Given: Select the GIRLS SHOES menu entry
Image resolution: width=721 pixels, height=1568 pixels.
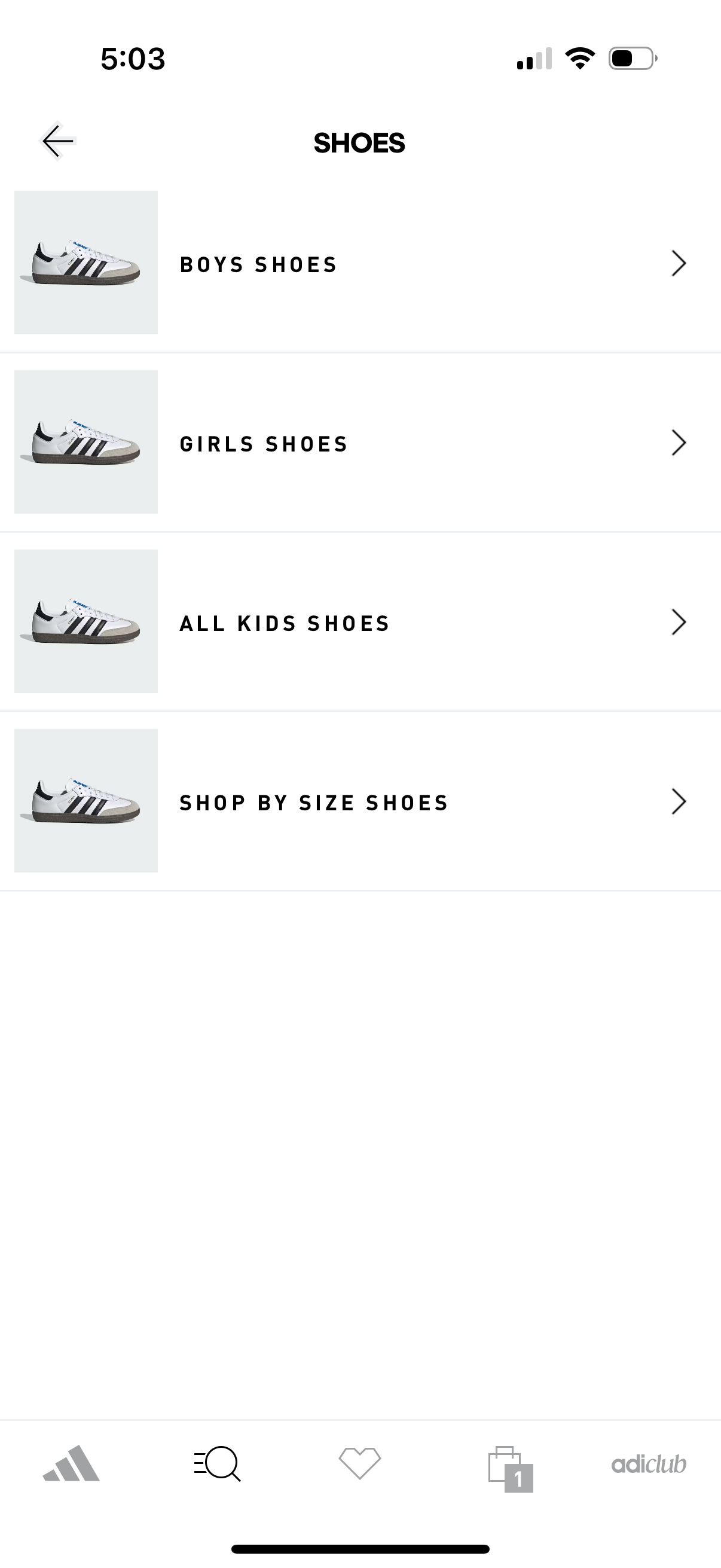Looking at the screenshot, I should click(x=263, y=443).
